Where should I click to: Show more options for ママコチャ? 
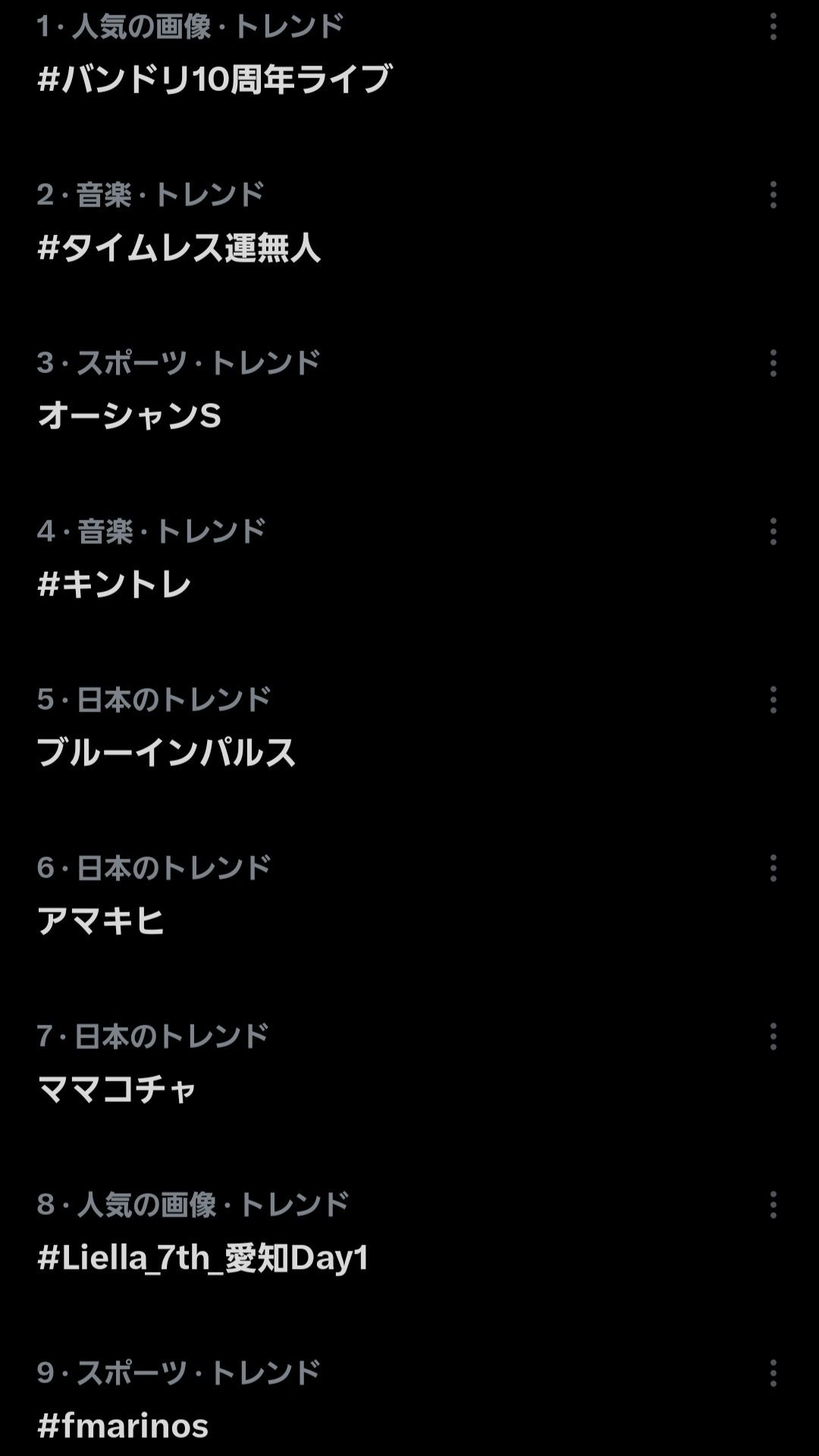click(773, 1037)
